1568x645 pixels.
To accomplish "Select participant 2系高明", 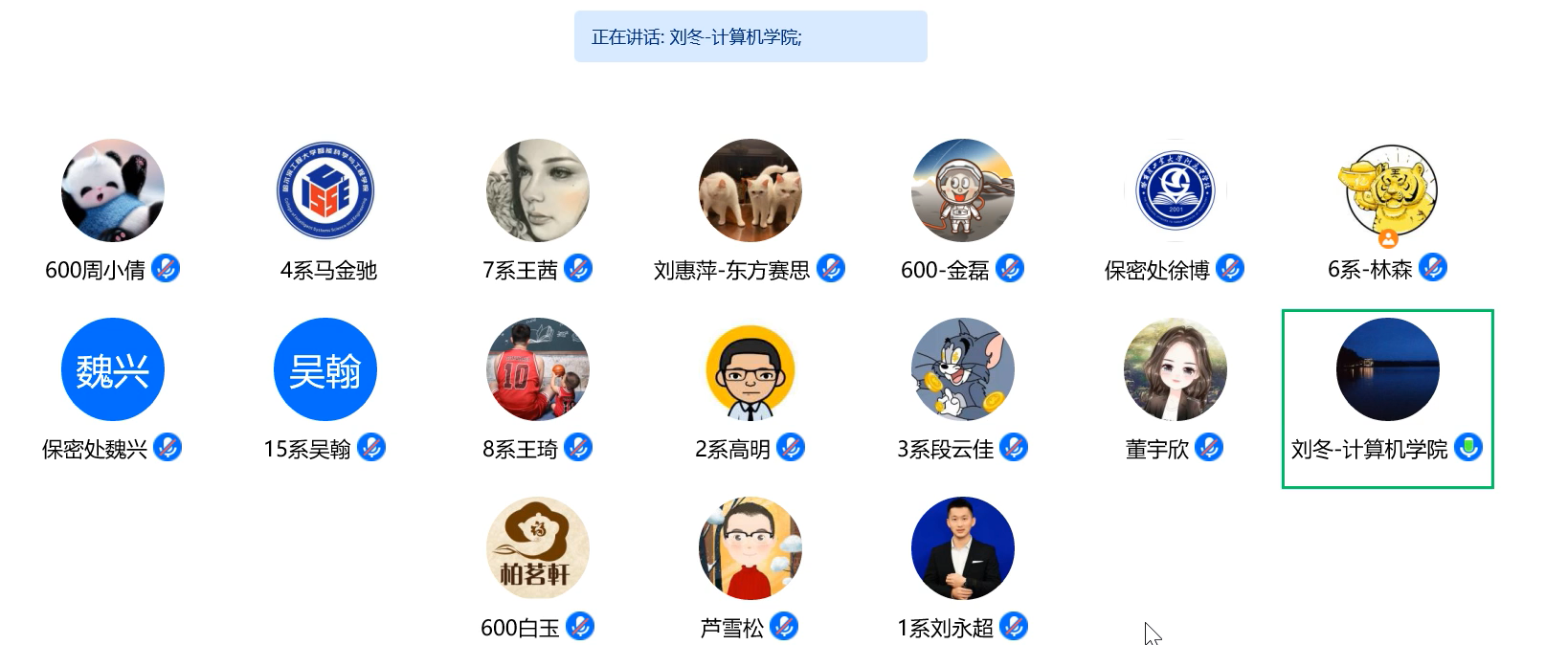I will [x=750, y=370].
